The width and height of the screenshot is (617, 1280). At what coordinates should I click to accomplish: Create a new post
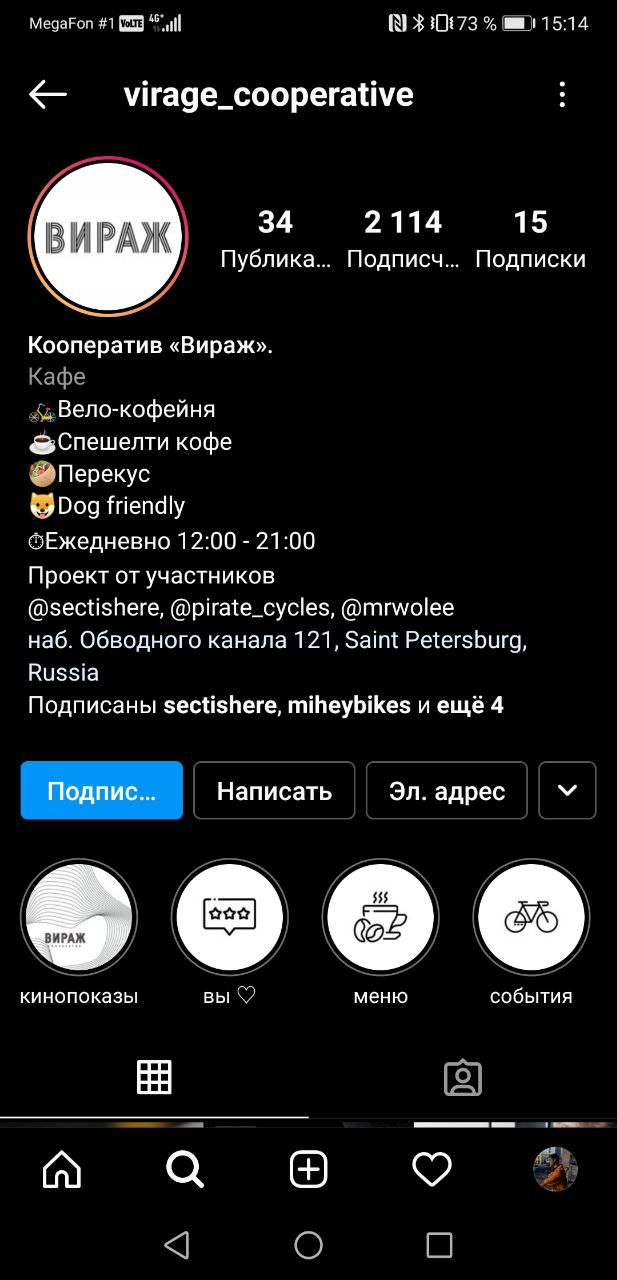tap(308, 1169)
